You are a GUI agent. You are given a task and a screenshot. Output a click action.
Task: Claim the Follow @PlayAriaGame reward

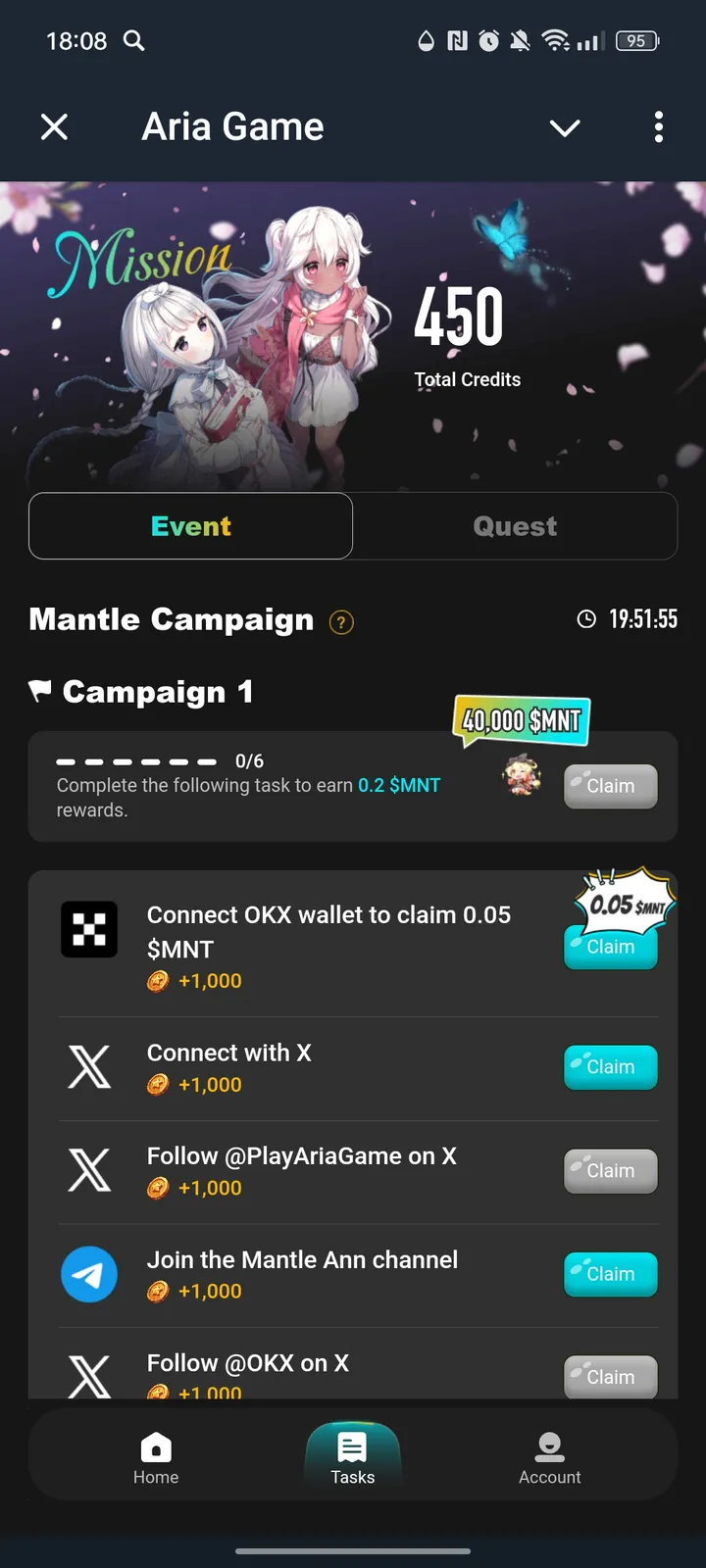point(610,1171)
